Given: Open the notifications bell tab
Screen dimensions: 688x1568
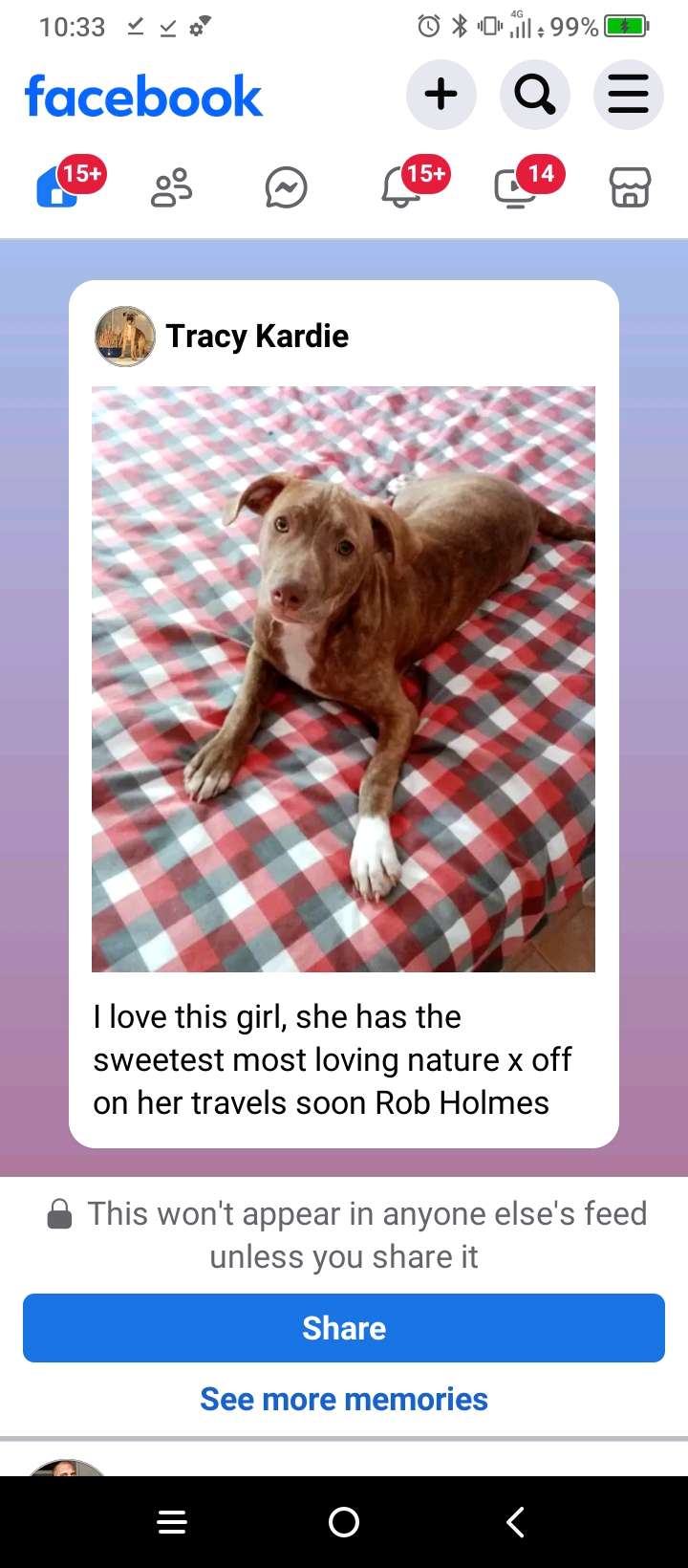Looking at the screenshot, I should [x=401, y=187].
